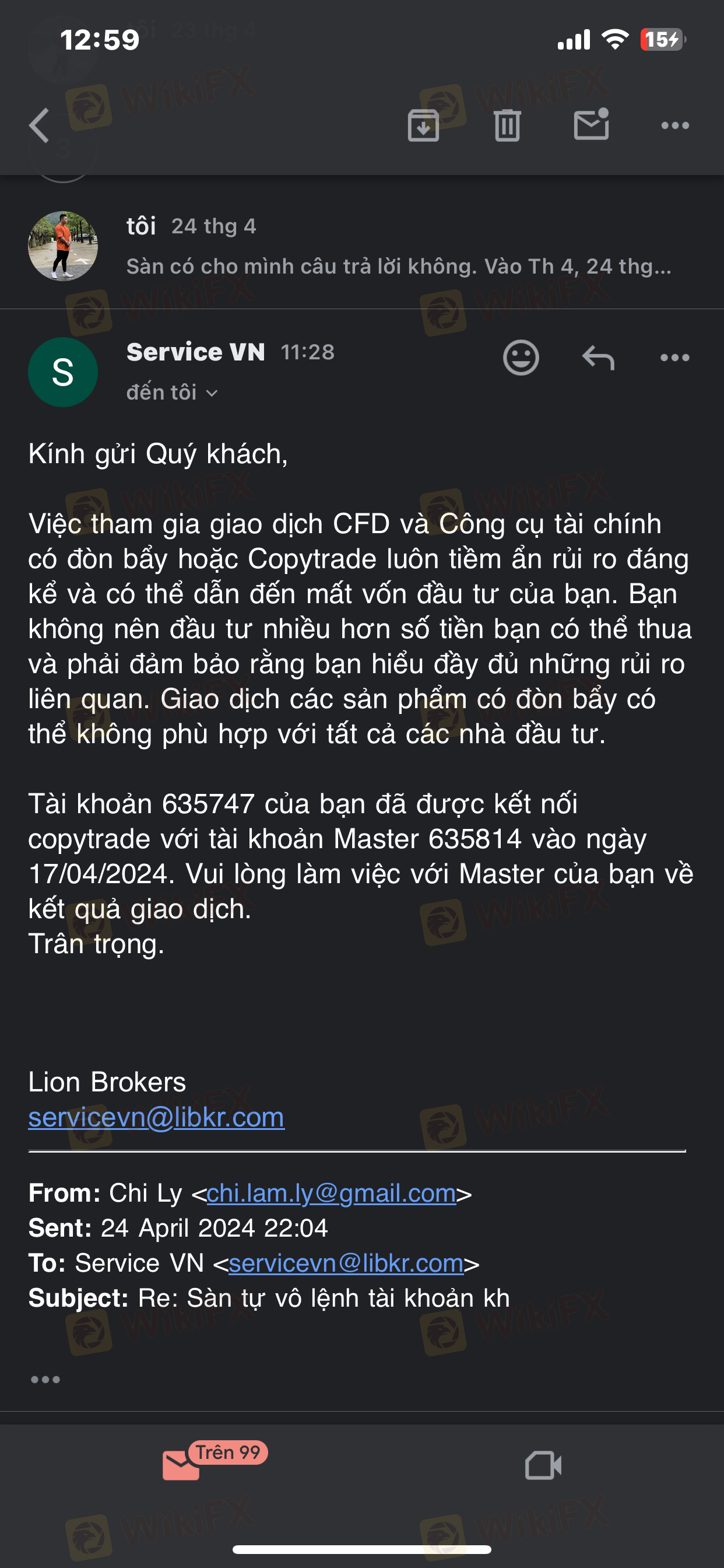This screenshot has height=1568, width=724.
Task: Add an emoji reaction to Service VN message
Action: 521,358
